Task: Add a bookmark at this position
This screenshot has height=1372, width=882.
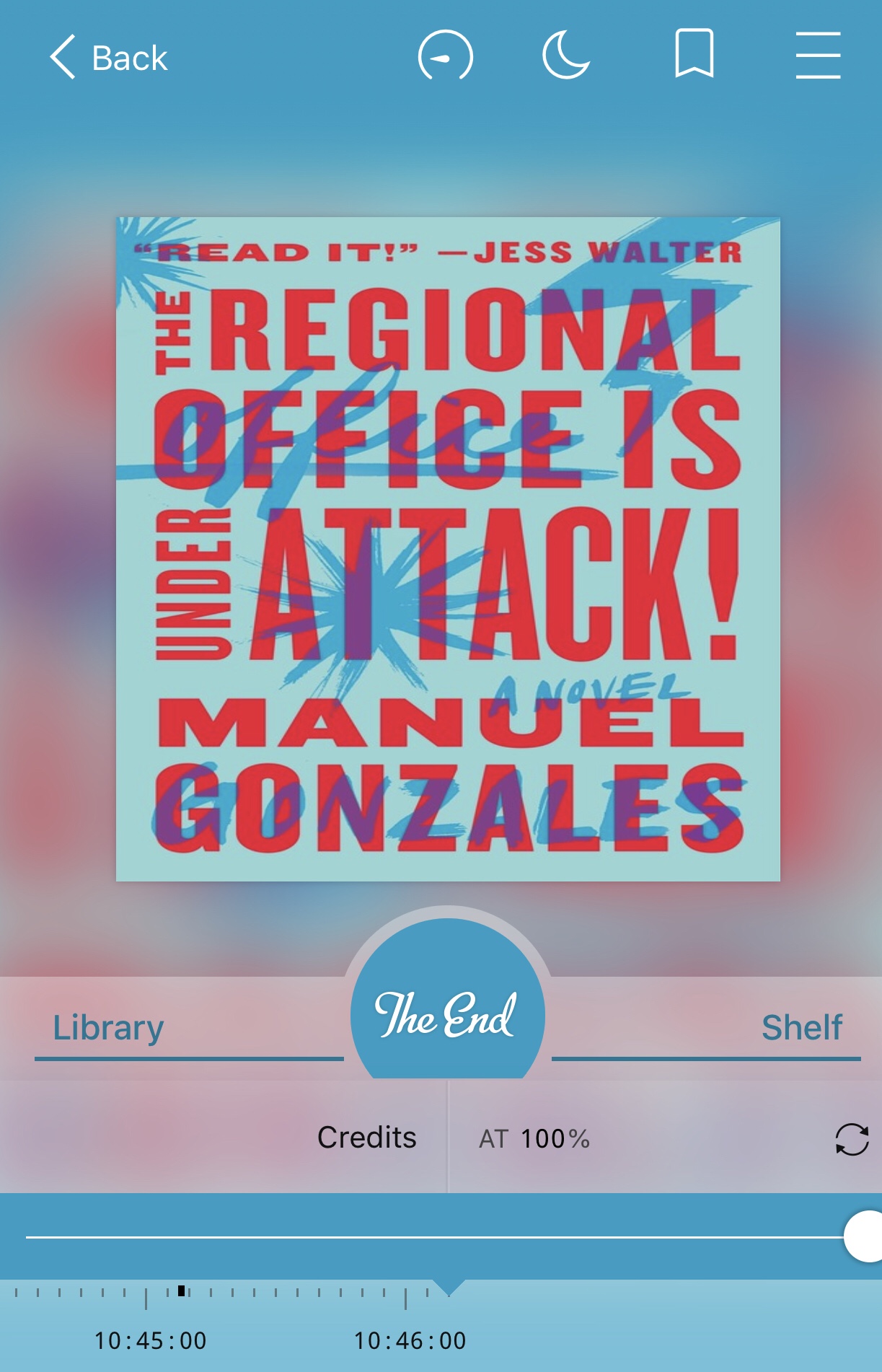Action: point(694,54)
